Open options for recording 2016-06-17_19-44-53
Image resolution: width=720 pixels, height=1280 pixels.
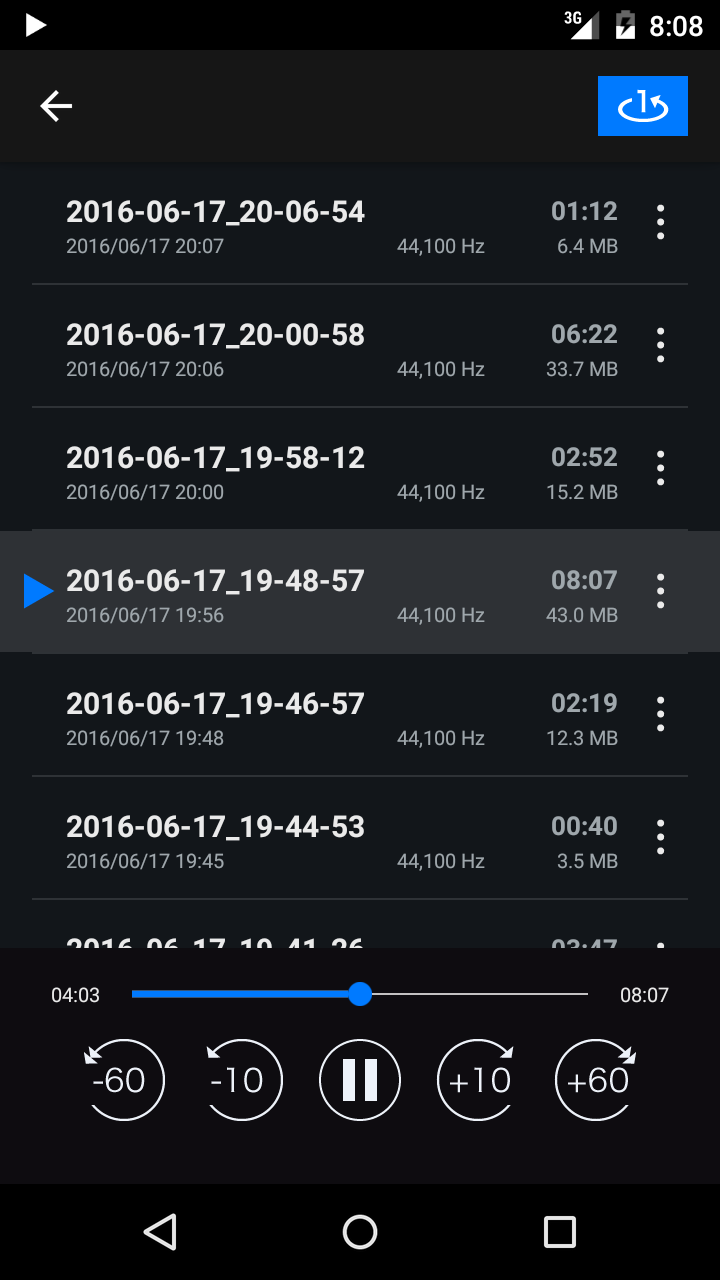tap(660, 837)
